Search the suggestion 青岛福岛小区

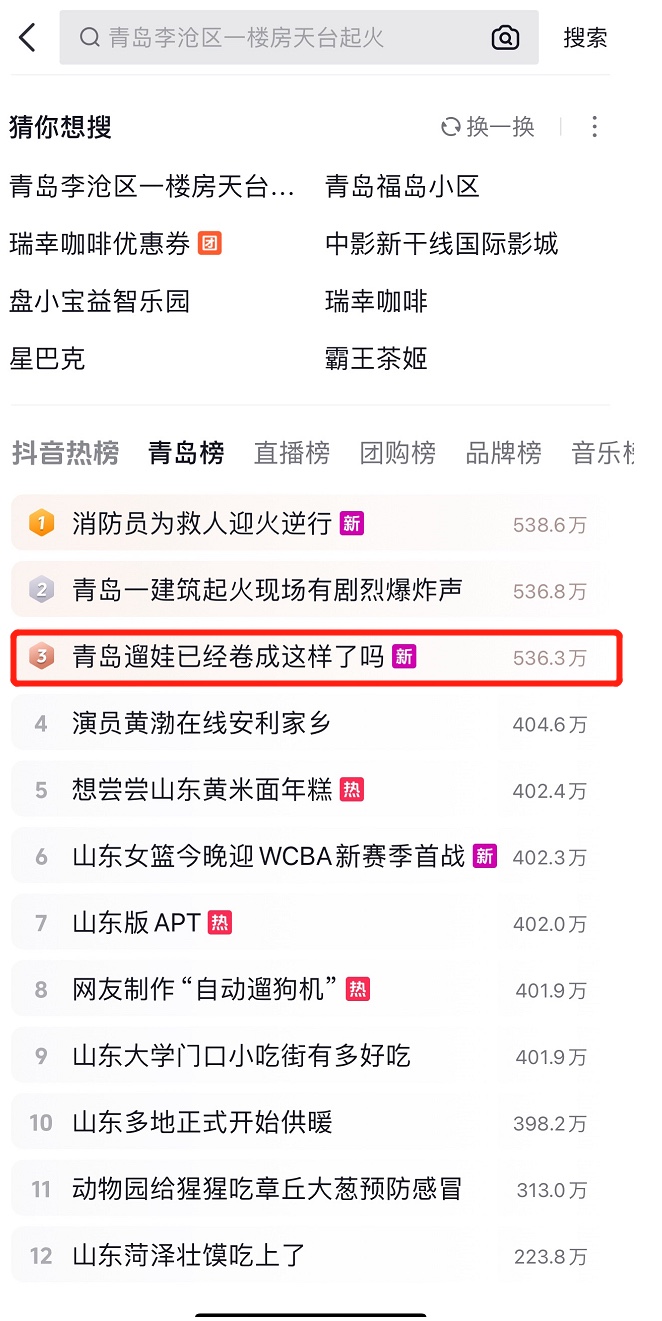(x=403, y=186)
